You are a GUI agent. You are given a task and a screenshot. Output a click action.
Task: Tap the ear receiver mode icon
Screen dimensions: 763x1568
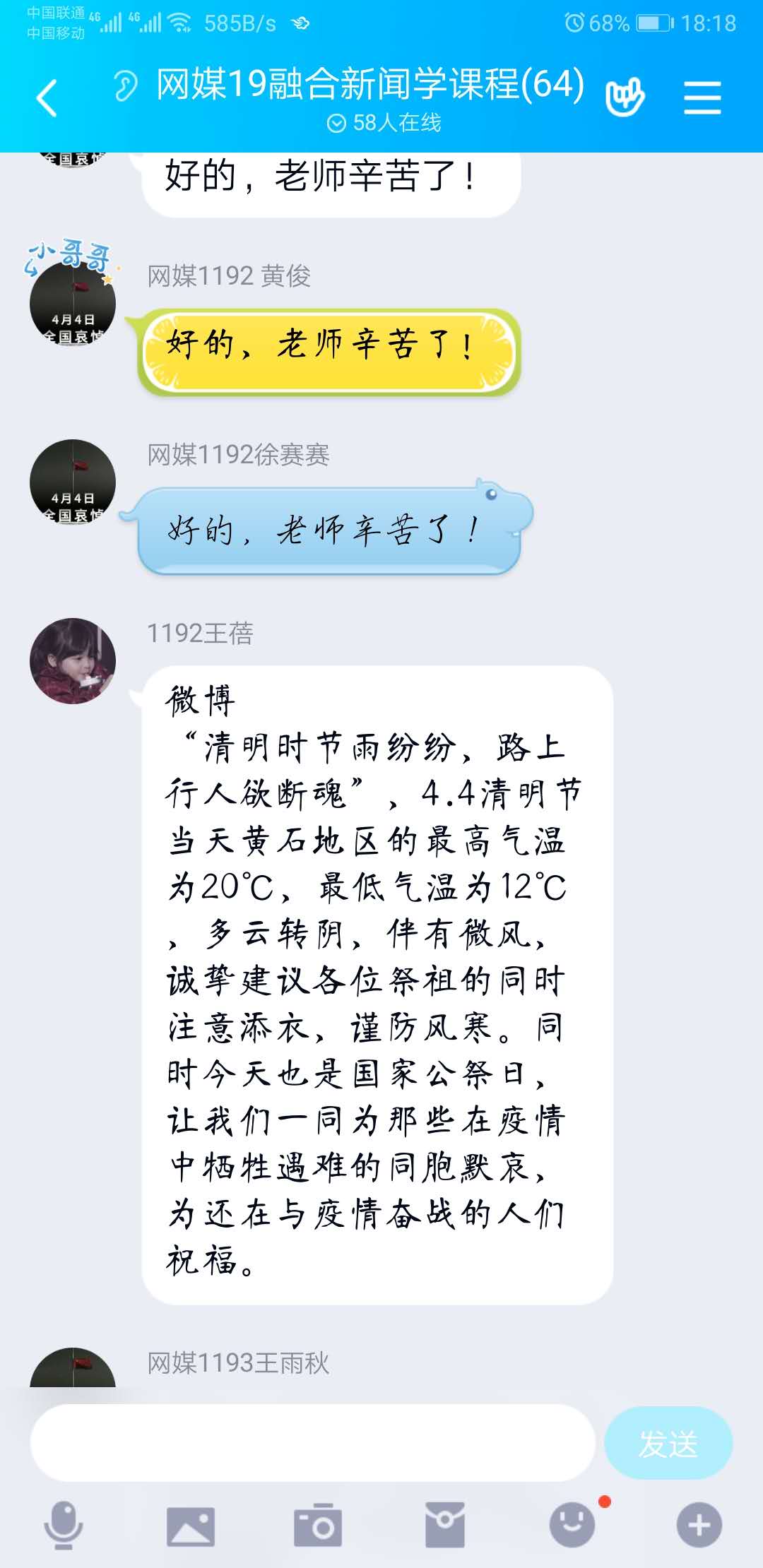pyautogui.click(x=126, y=86)
